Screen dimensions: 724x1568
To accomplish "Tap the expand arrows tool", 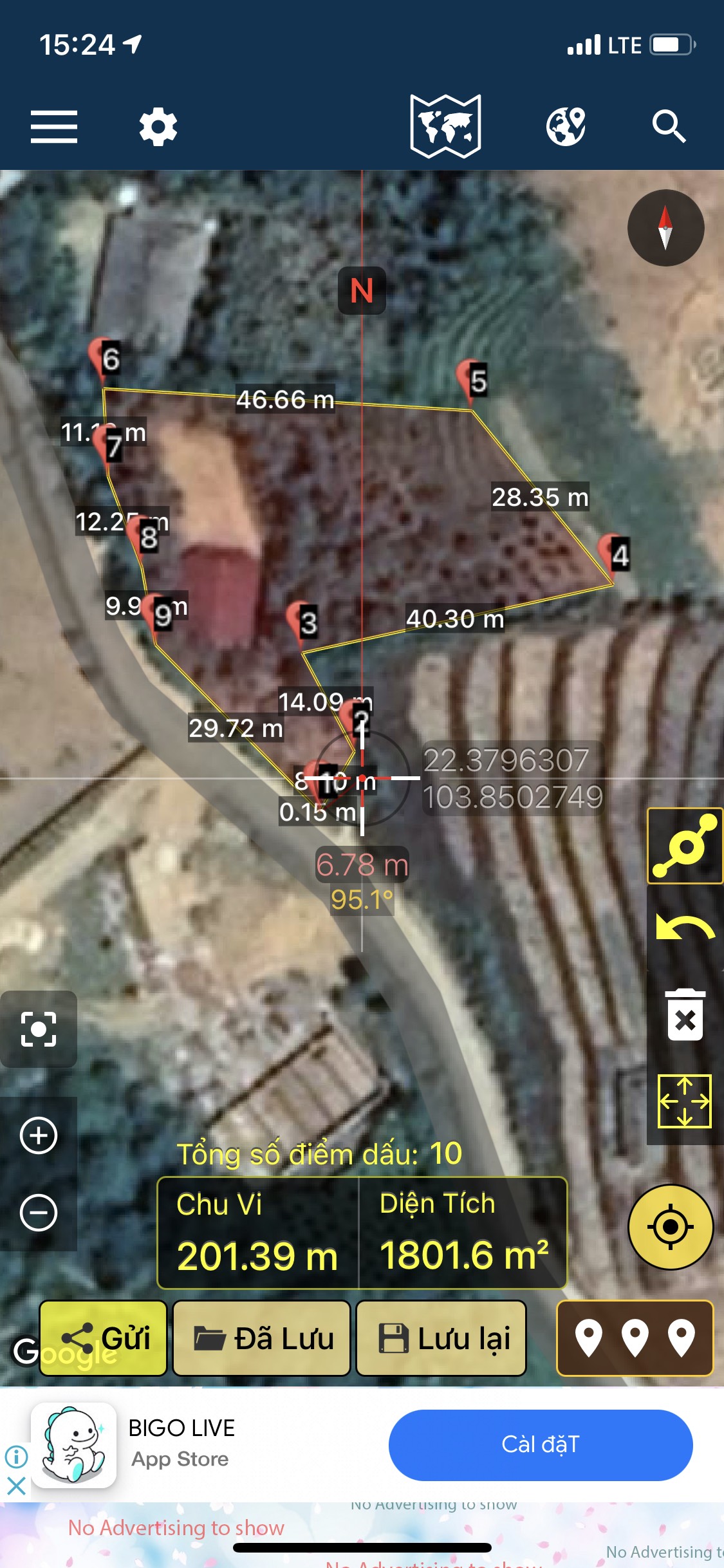I will pyautogui.click(x=685, y=1101).
